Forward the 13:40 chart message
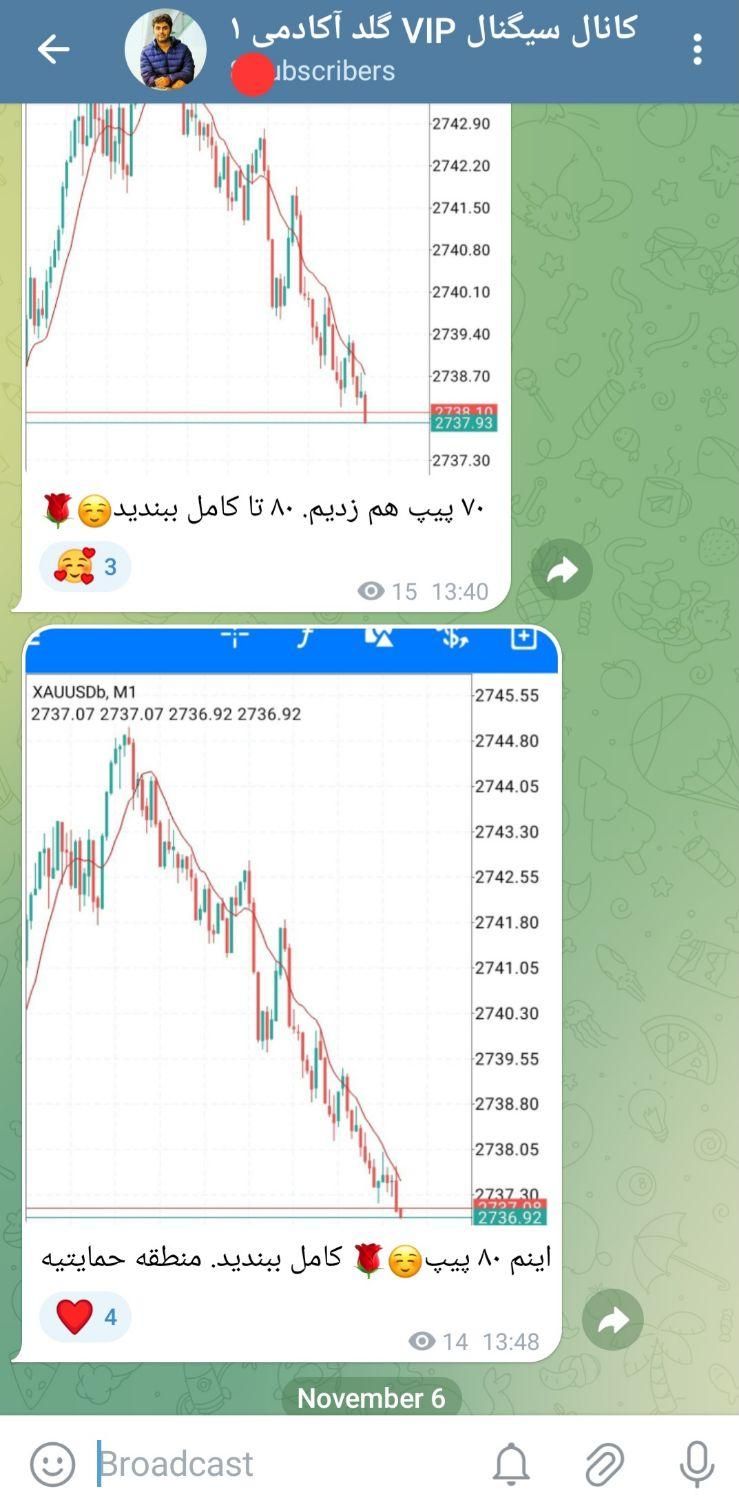 562,570
